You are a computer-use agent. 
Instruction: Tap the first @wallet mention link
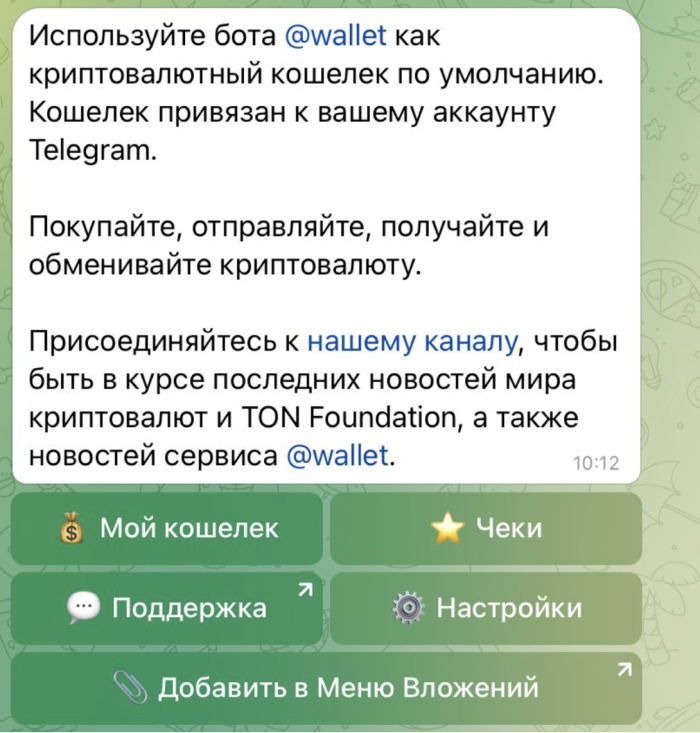tap(336, 37)
